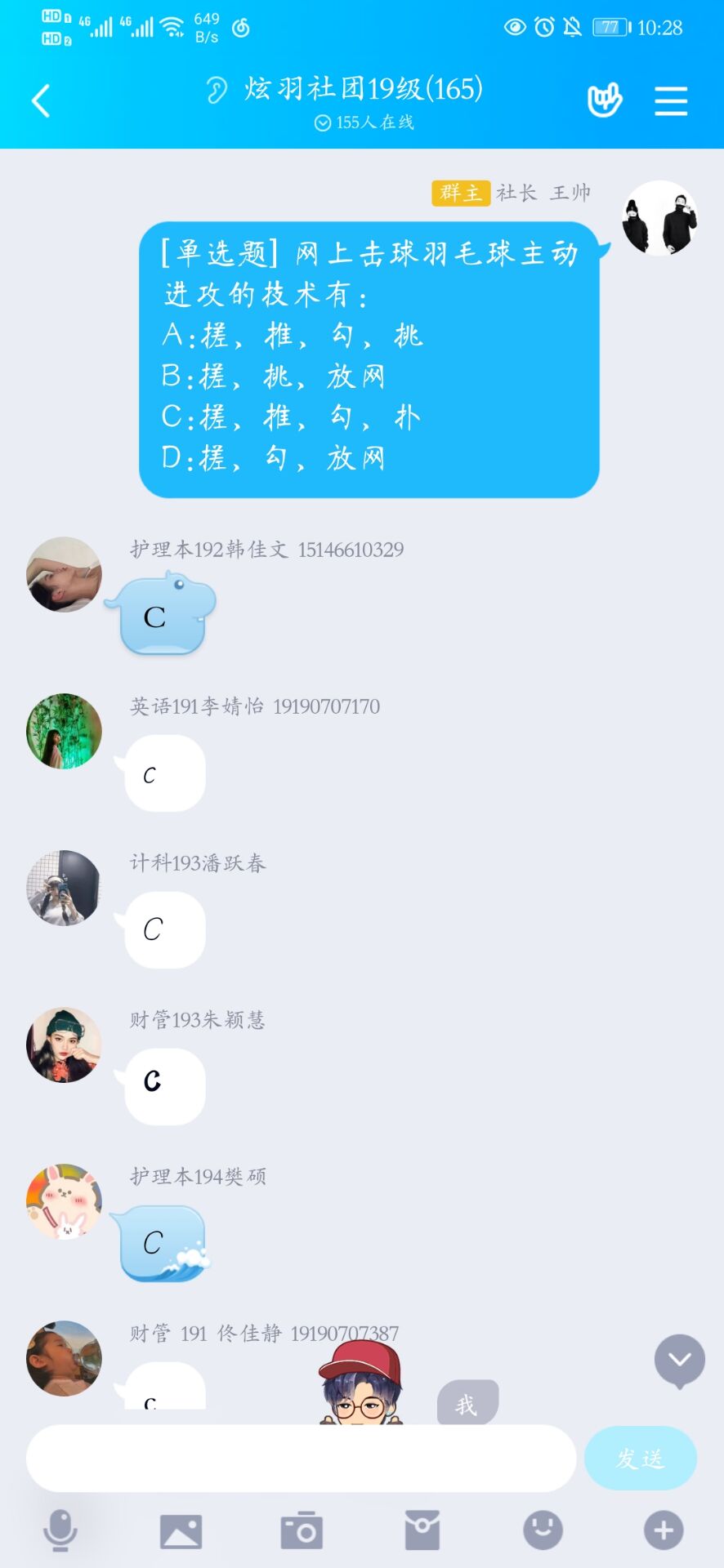Tap the avatar of 护理本194樊硕

[64, 1201]
